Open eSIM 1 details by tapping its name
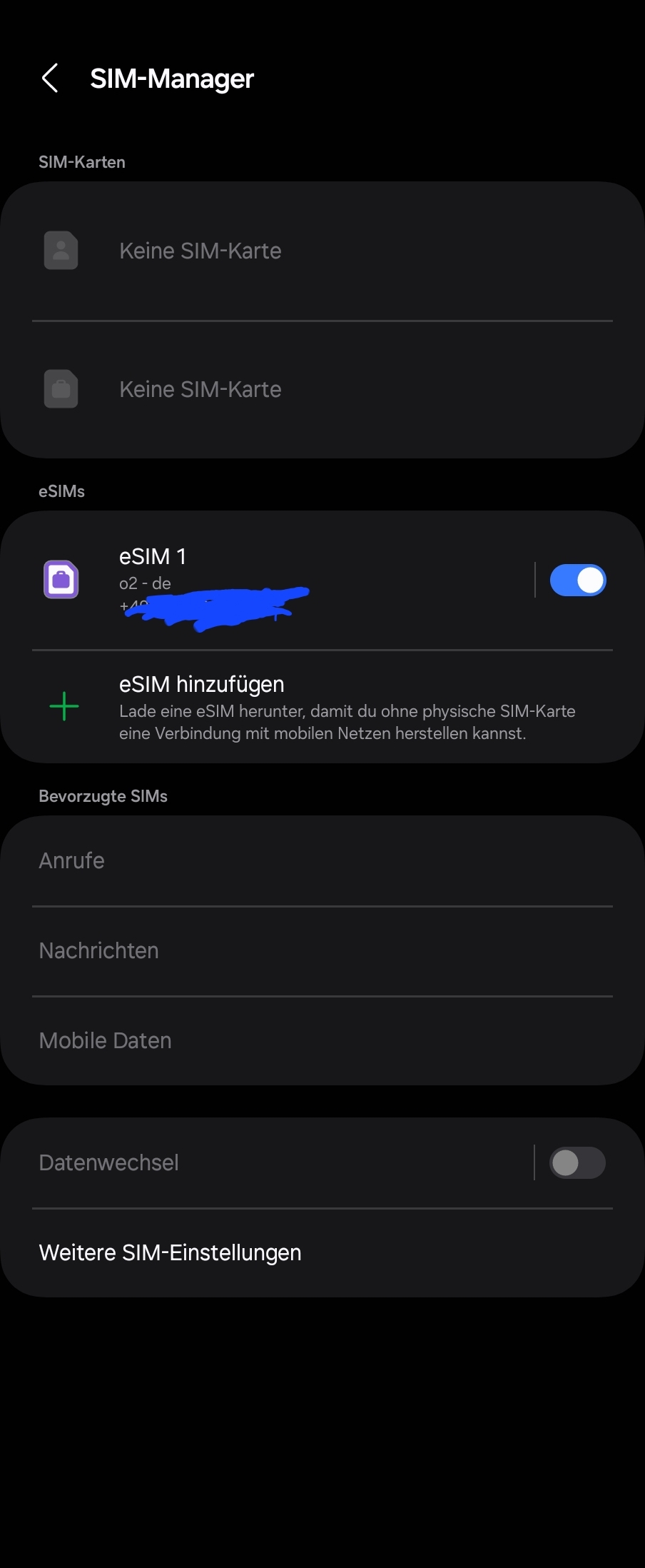This screenshot has width=645, height=1568. click(x=153, y=556)
